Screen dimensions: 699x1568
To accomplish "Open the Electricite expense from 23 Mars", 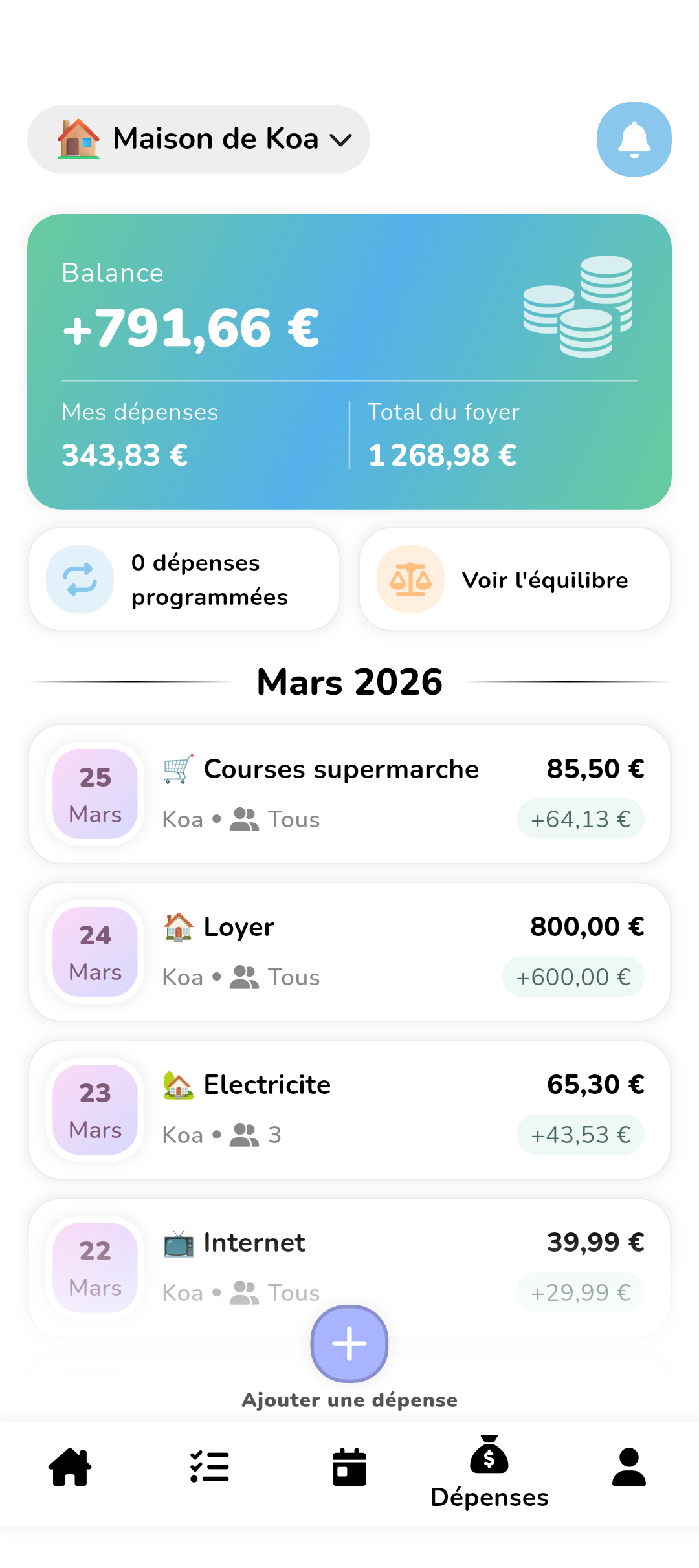I will tap(349, 1109).
